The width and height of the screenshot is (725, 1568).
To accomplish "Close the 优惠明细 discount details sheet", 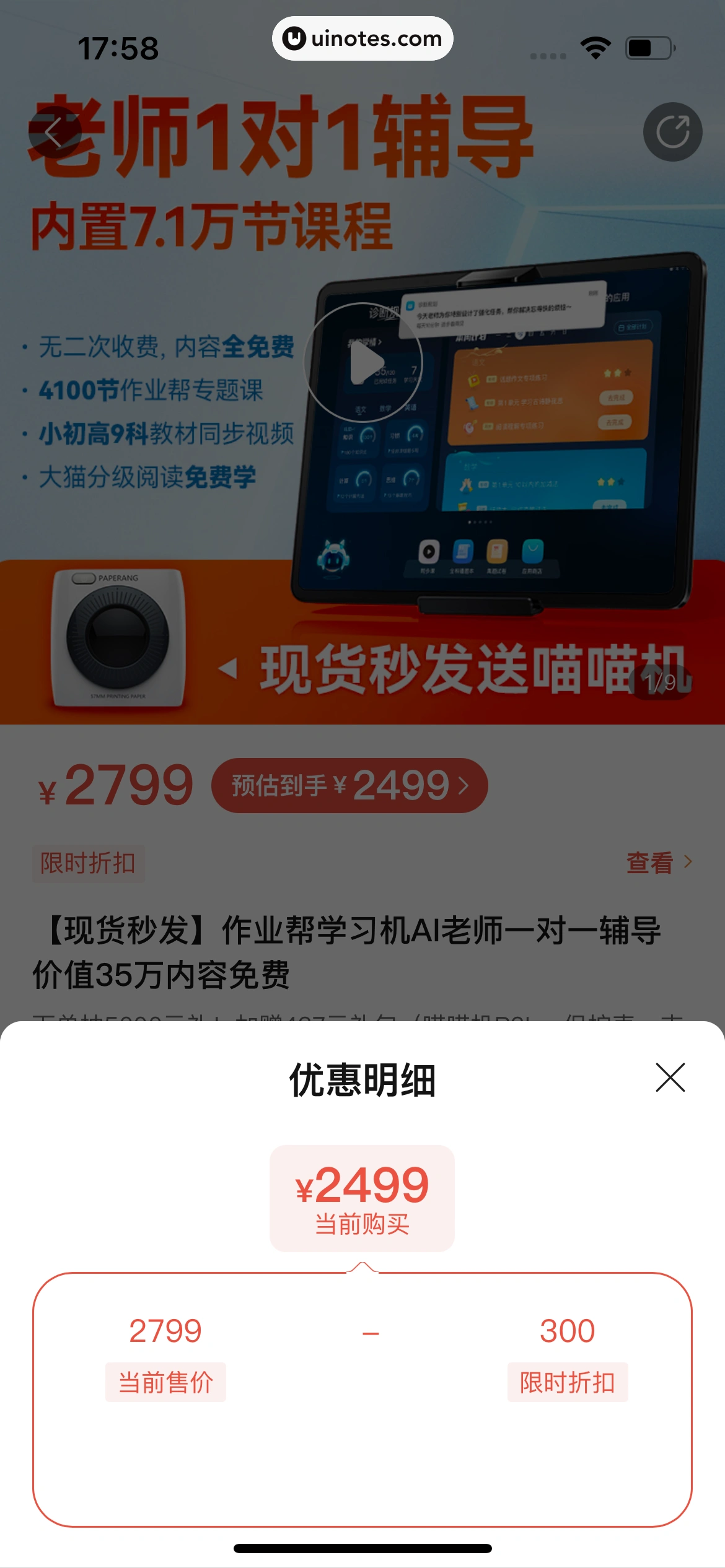I will point(670,1078).
